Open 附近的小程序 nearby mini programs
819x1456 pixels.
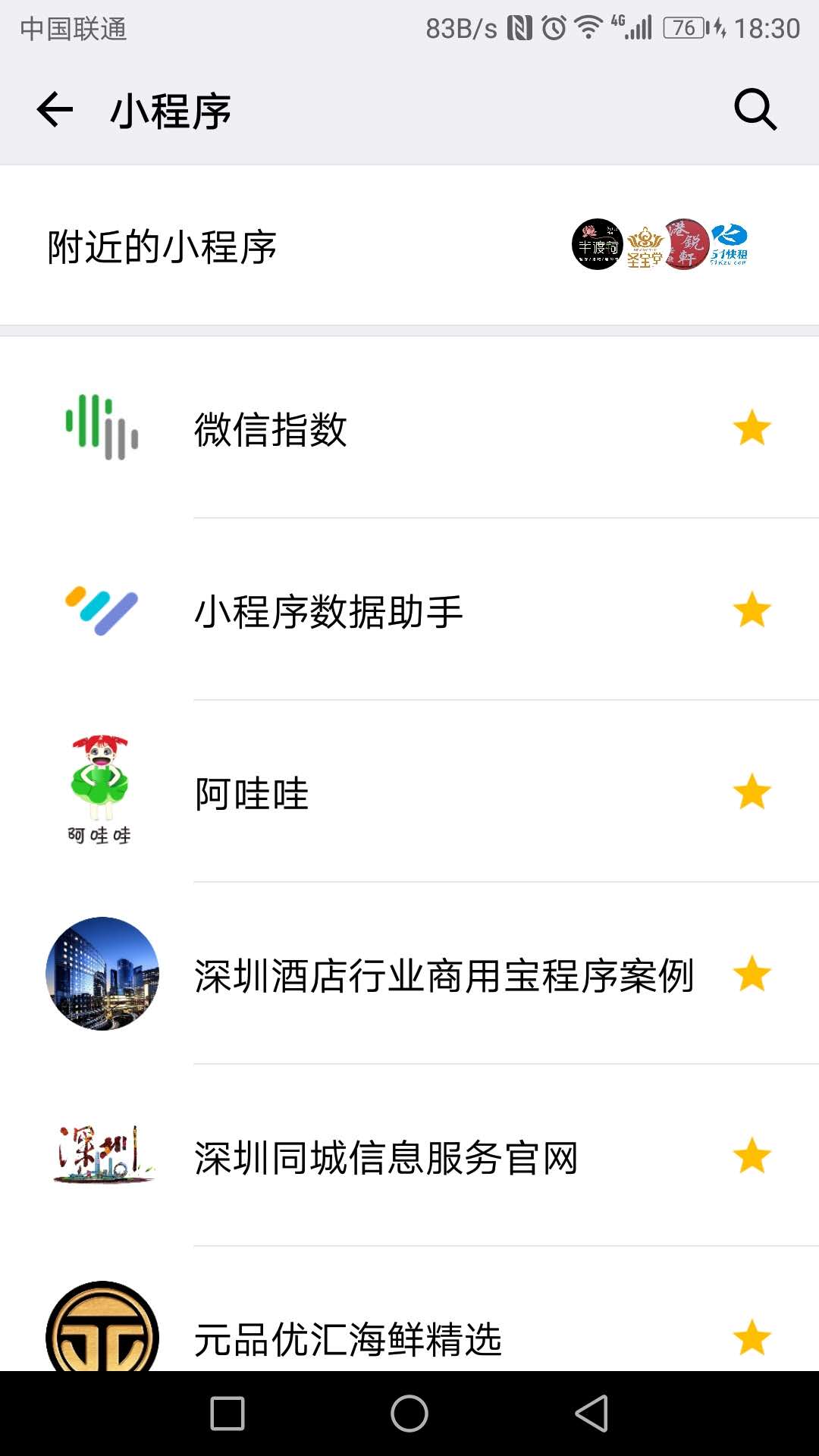[x=162, y=247]
